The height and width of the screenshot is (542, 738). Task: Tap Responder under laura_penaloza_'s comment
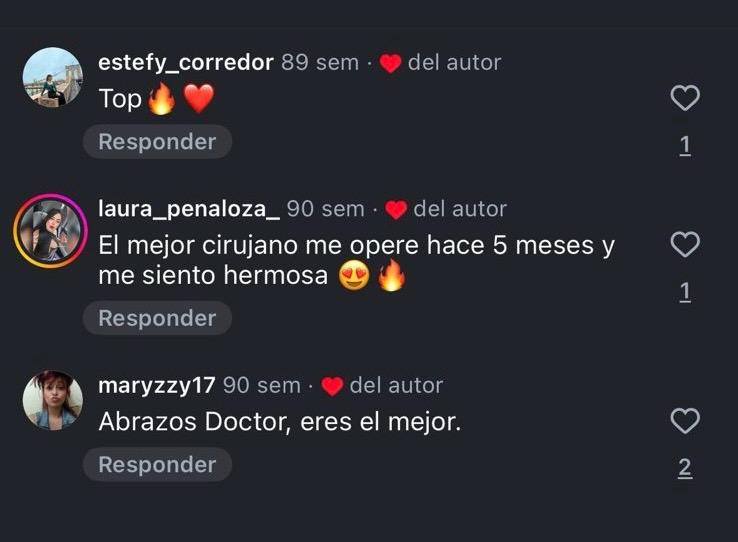(157, 318)
